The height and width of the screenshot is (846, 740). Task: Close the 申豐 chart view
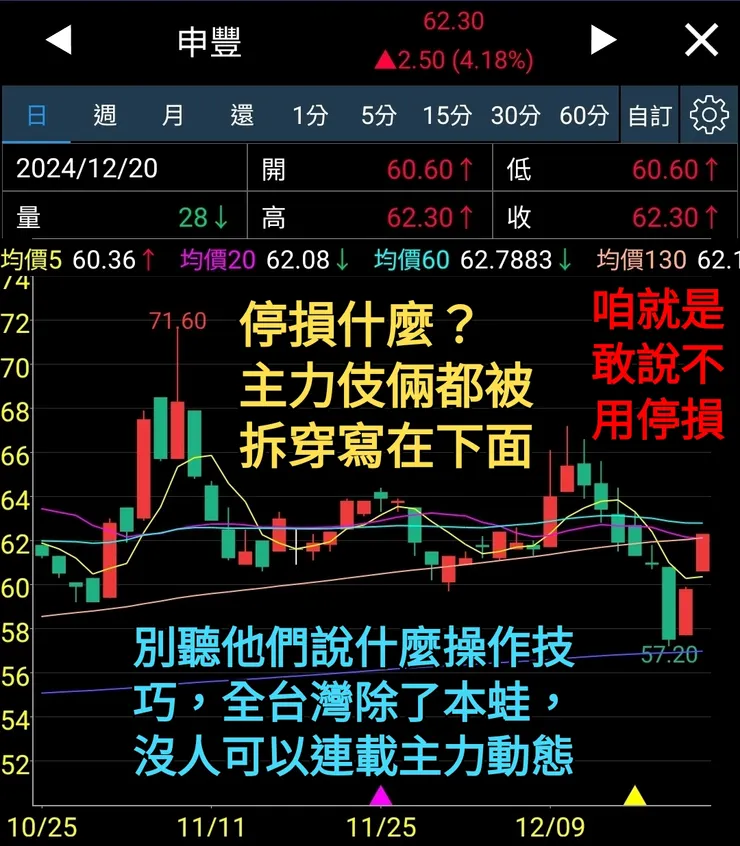tap(701, 40)
